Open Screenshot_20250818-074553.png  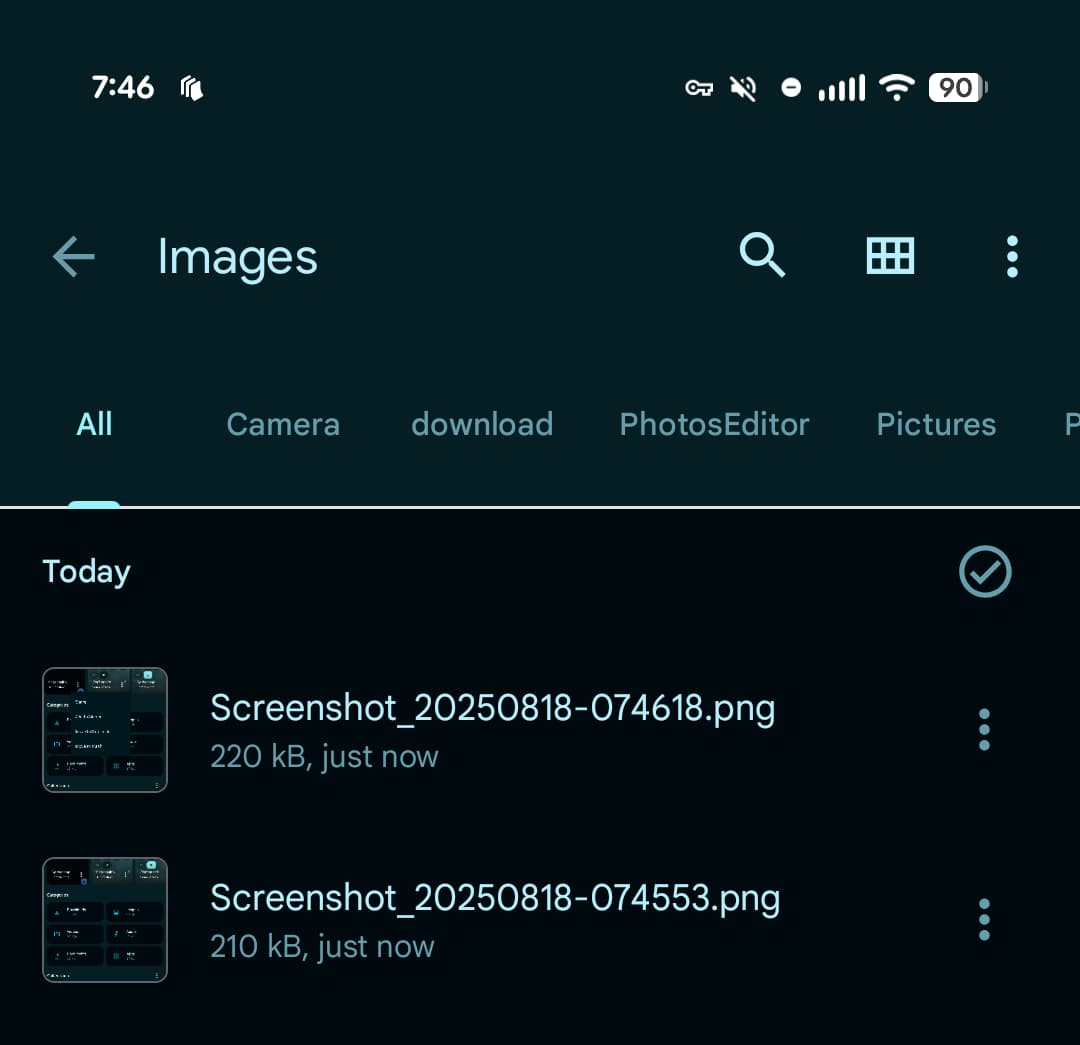pos(494,919)
